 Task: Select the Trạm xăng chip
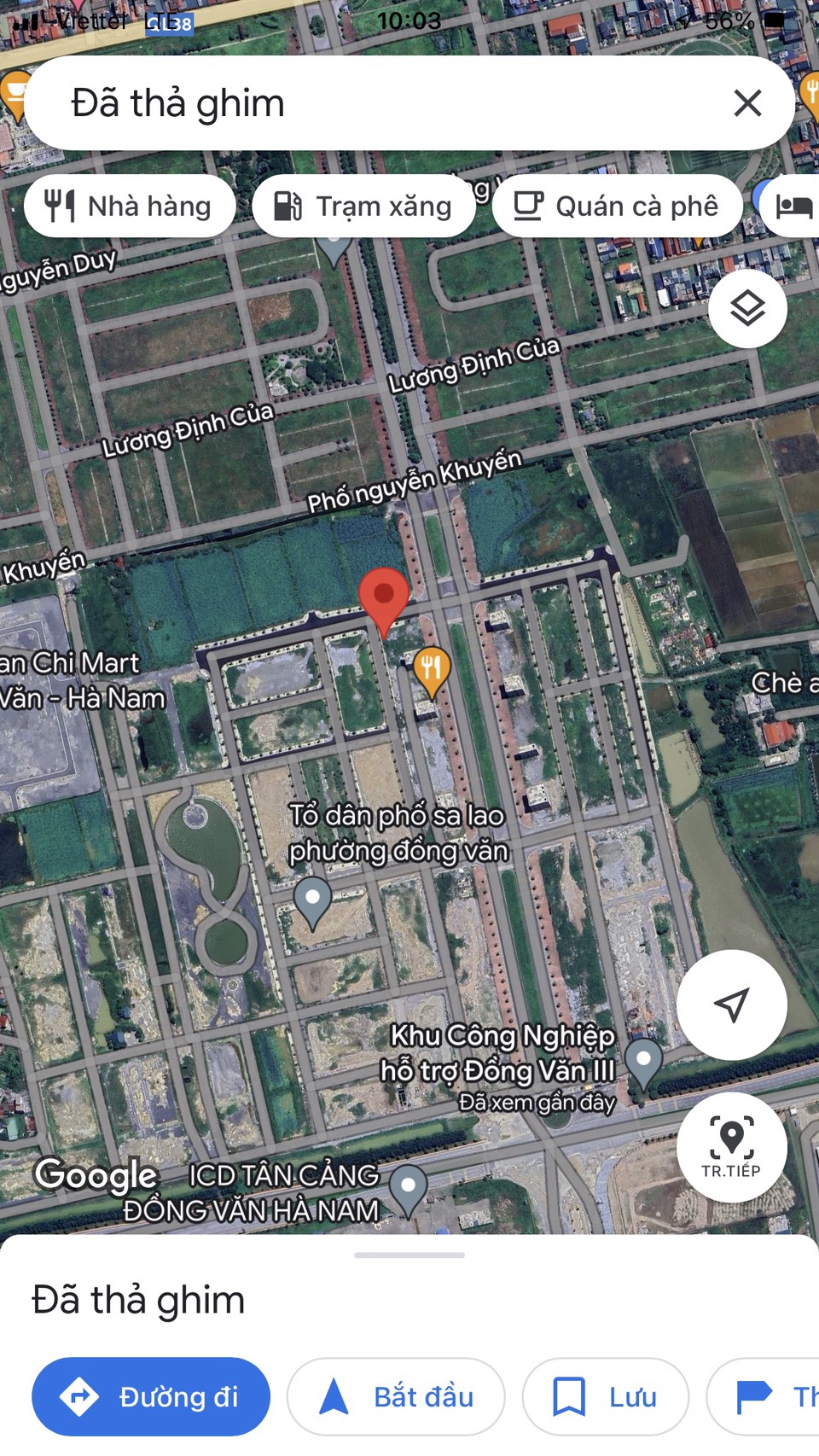363,207
